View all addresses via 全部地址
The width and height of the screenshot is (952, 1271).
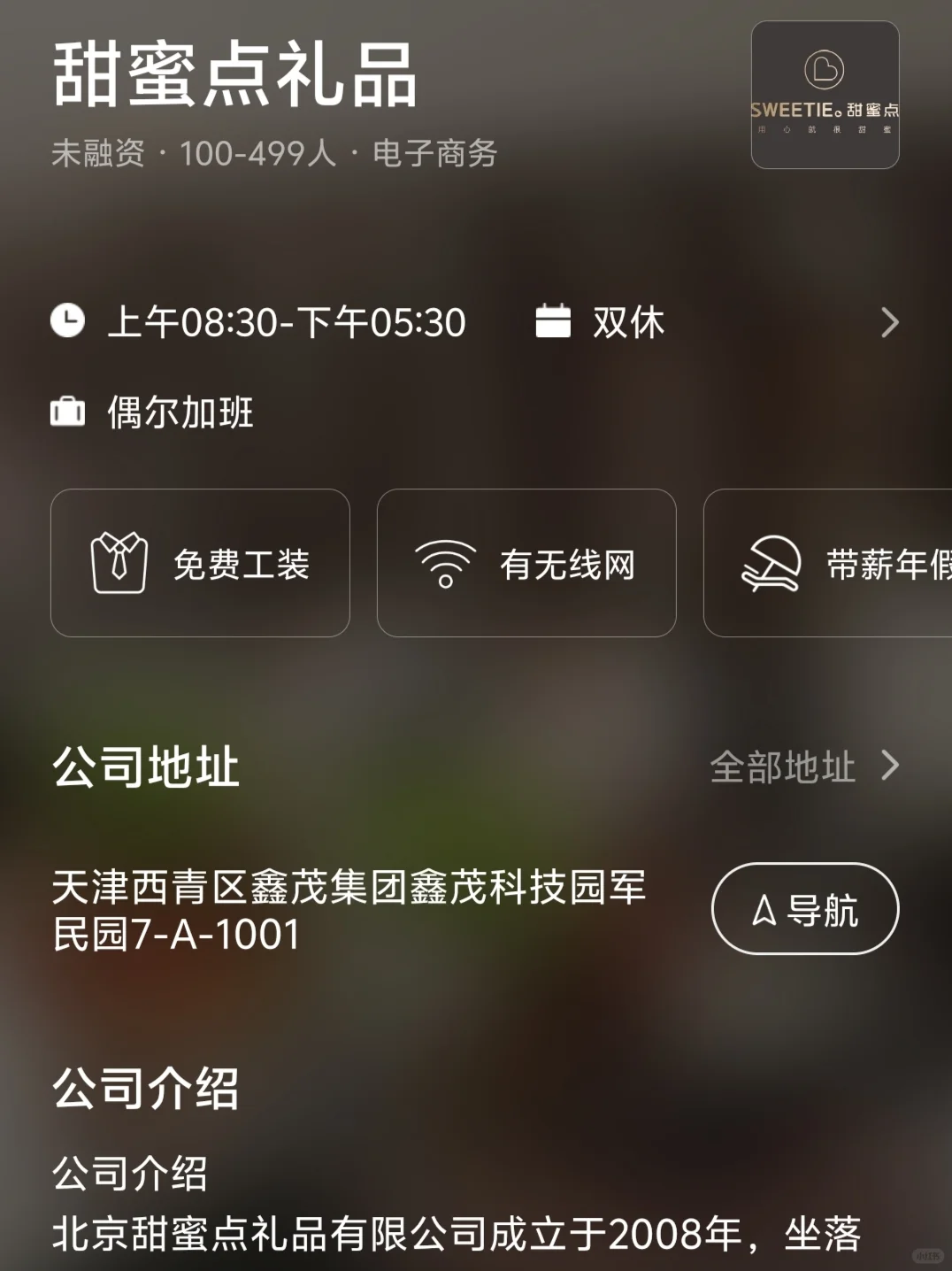(804, 766)
